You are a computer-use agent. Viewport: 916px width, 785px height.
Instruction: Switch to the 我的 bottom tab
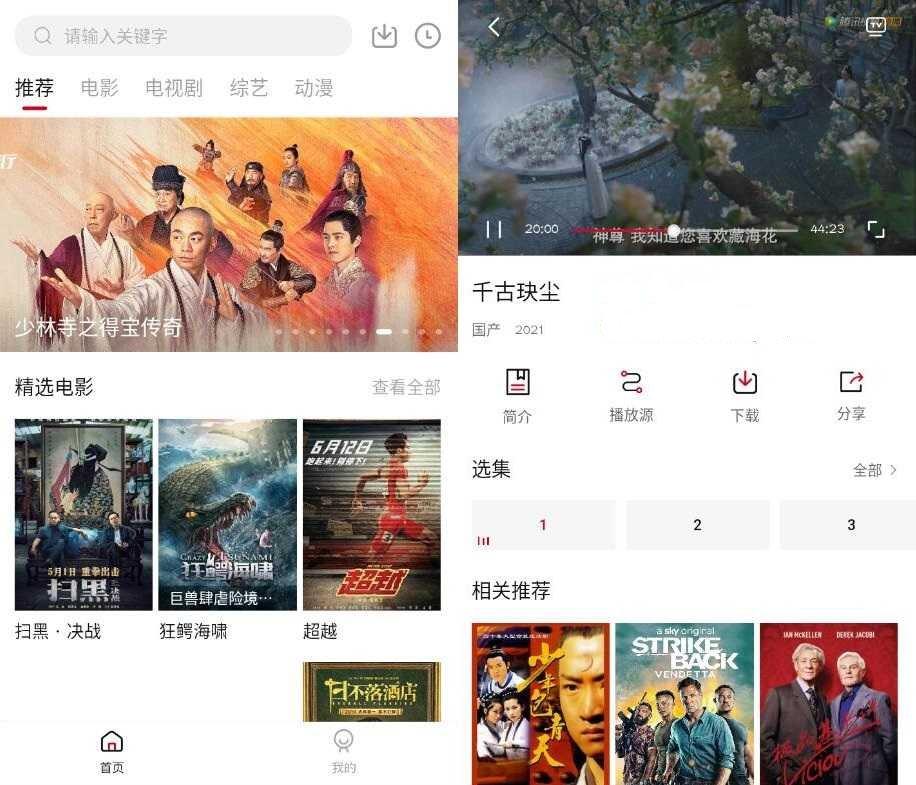(343, 751)
